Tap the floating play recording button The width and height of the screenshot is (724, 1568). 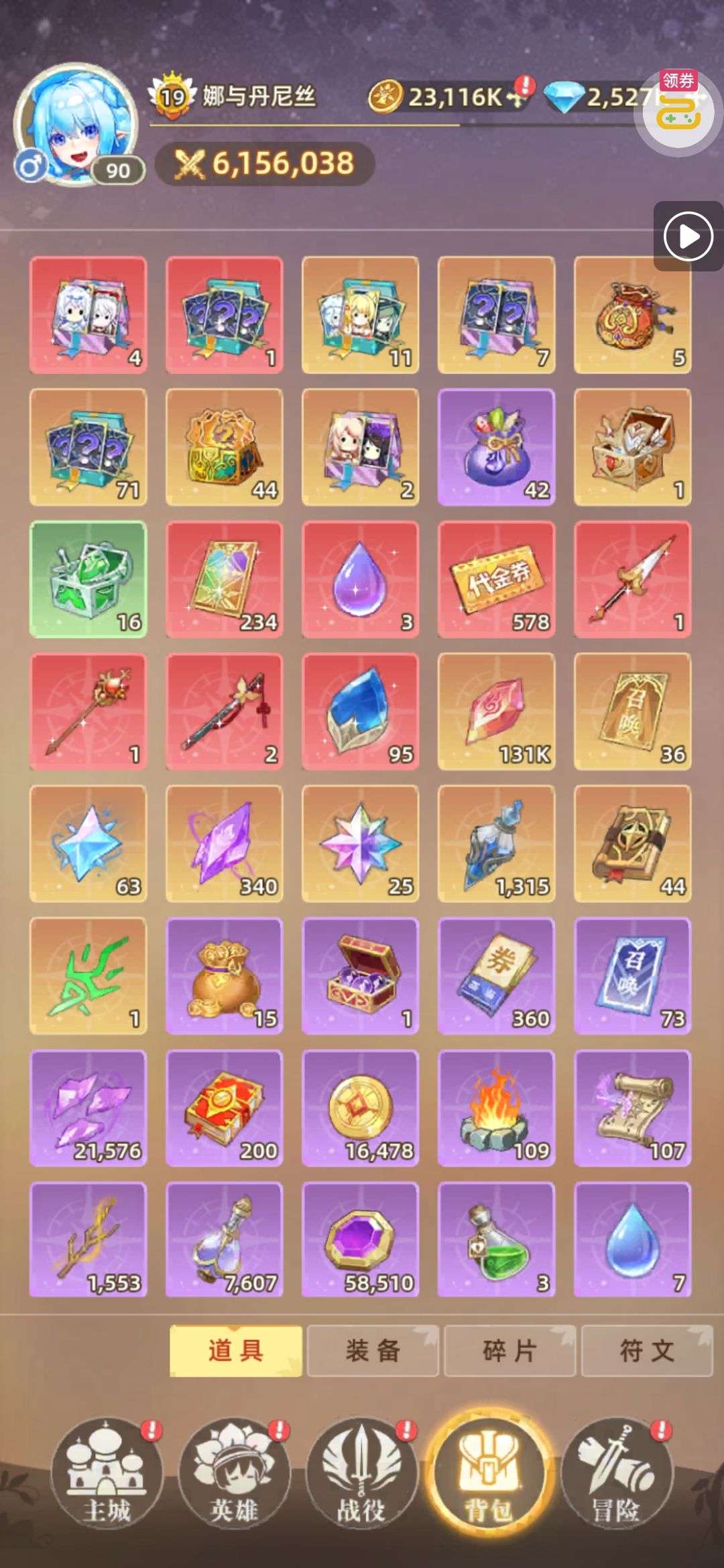point(688,236)
